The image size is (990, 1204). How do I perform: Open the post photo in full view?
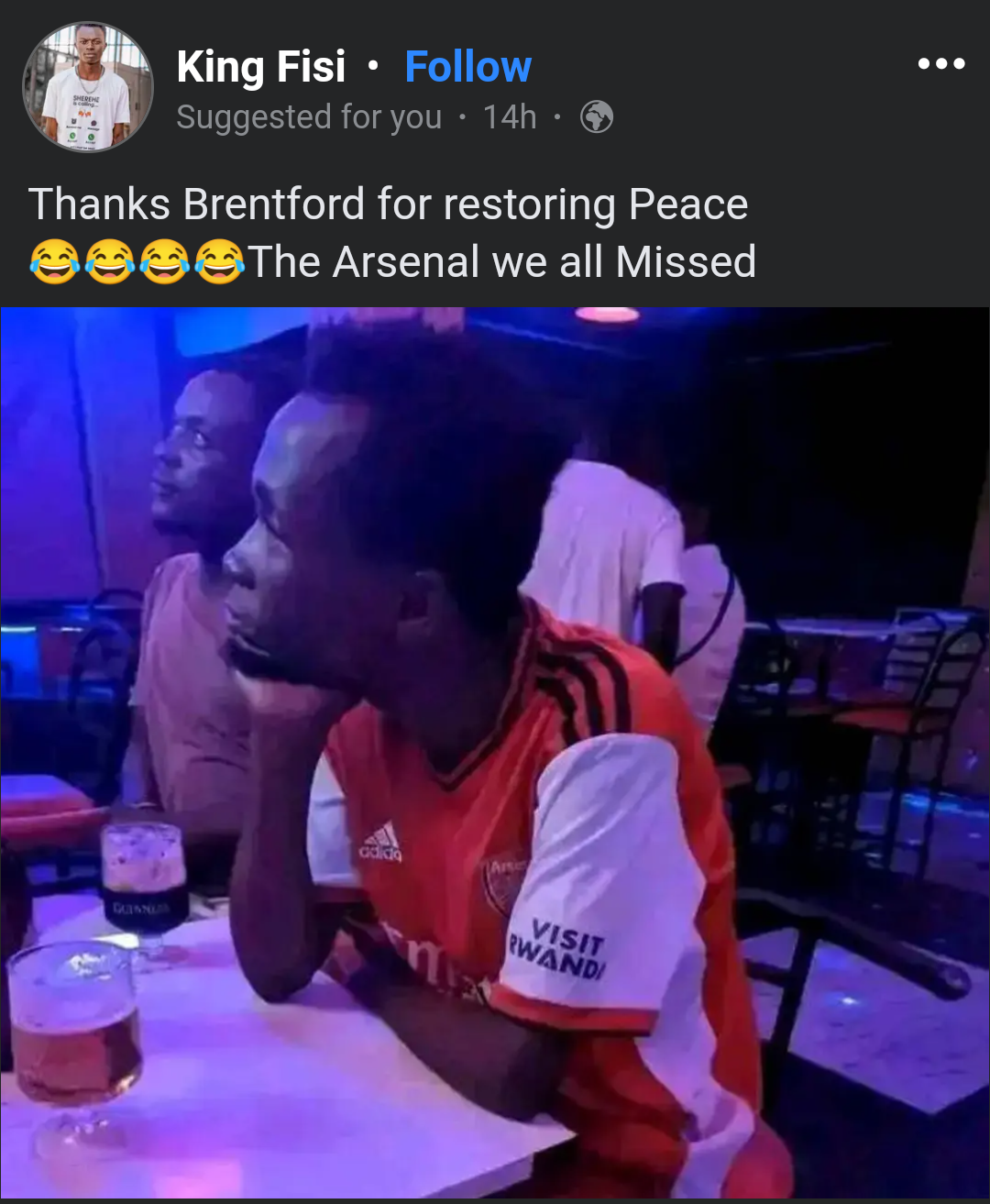pyautogui.click(x=495, y=752)
